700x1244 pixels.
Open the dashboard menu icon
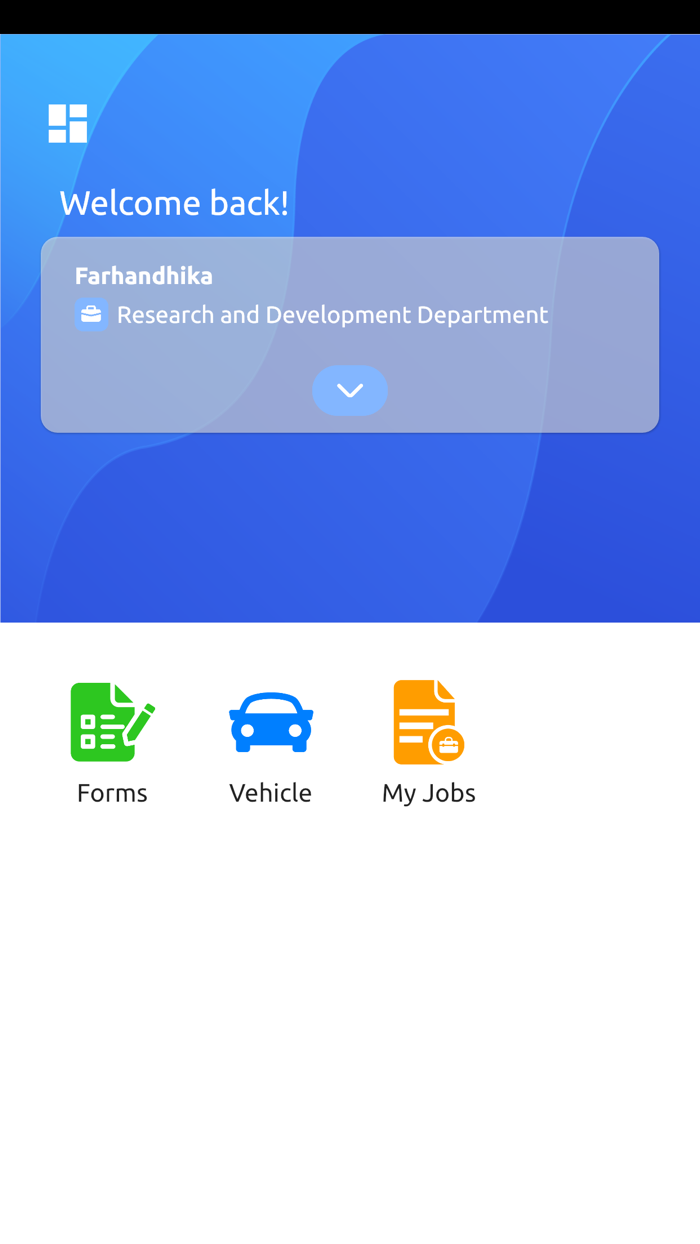point(68,124)
